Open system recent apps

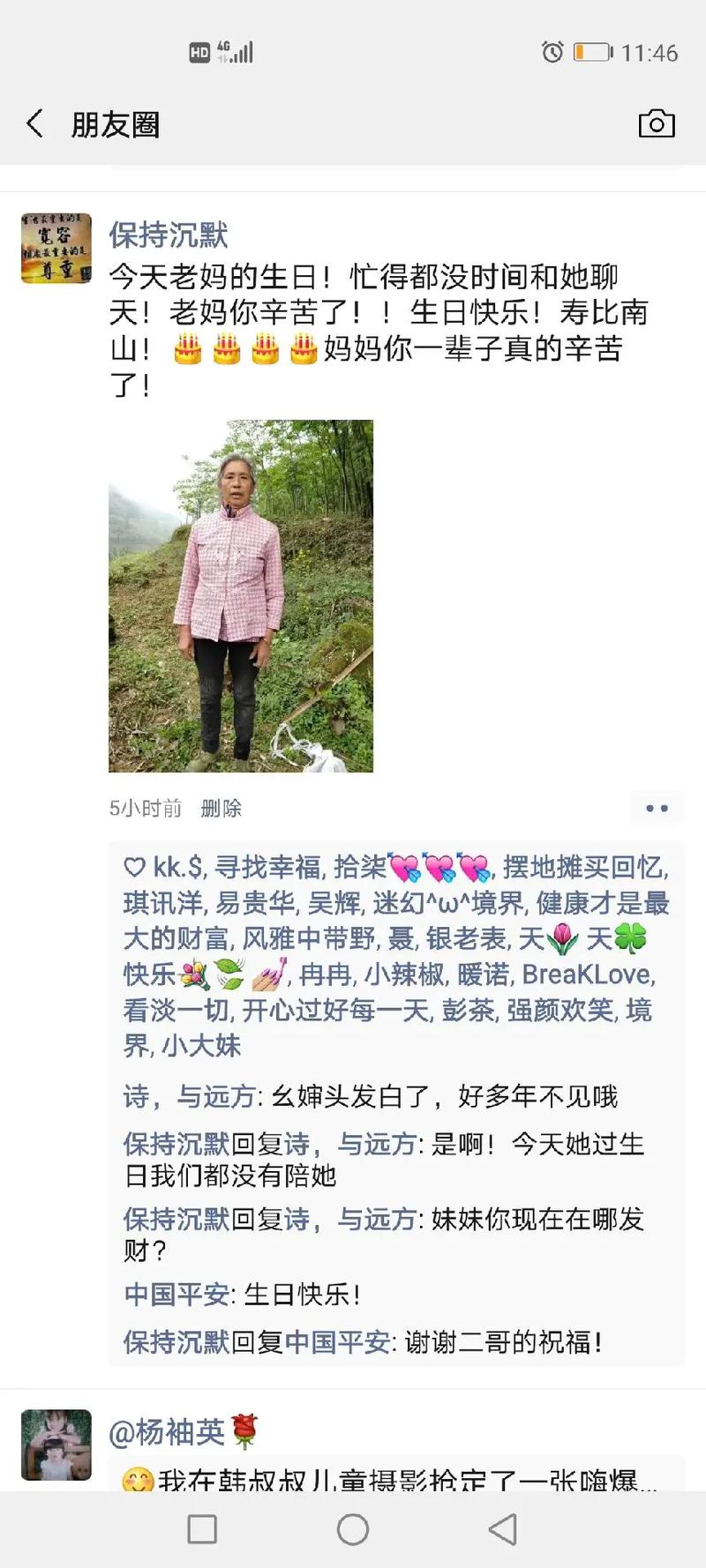tap(202, 1529)
